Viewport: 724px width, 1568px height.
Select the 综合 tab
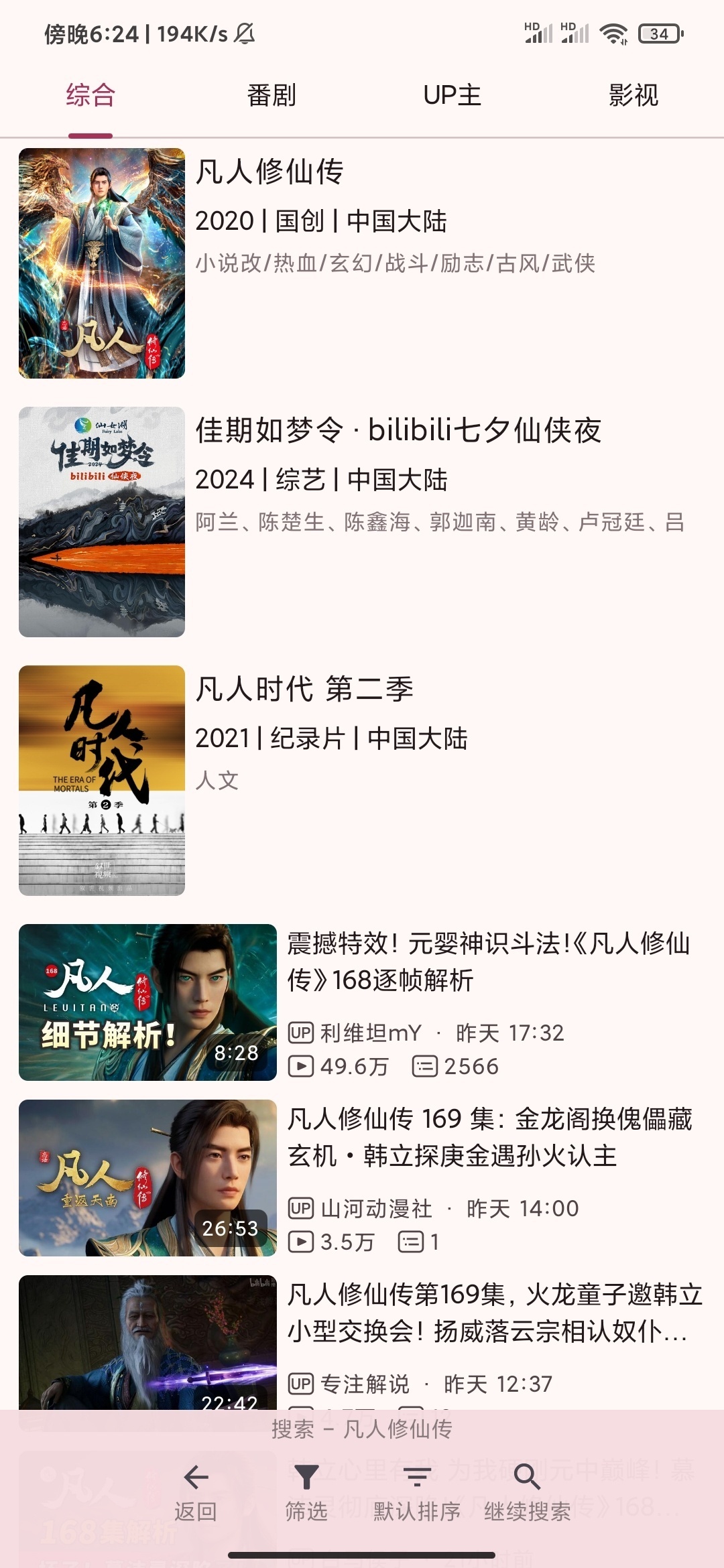pos(90,95)
